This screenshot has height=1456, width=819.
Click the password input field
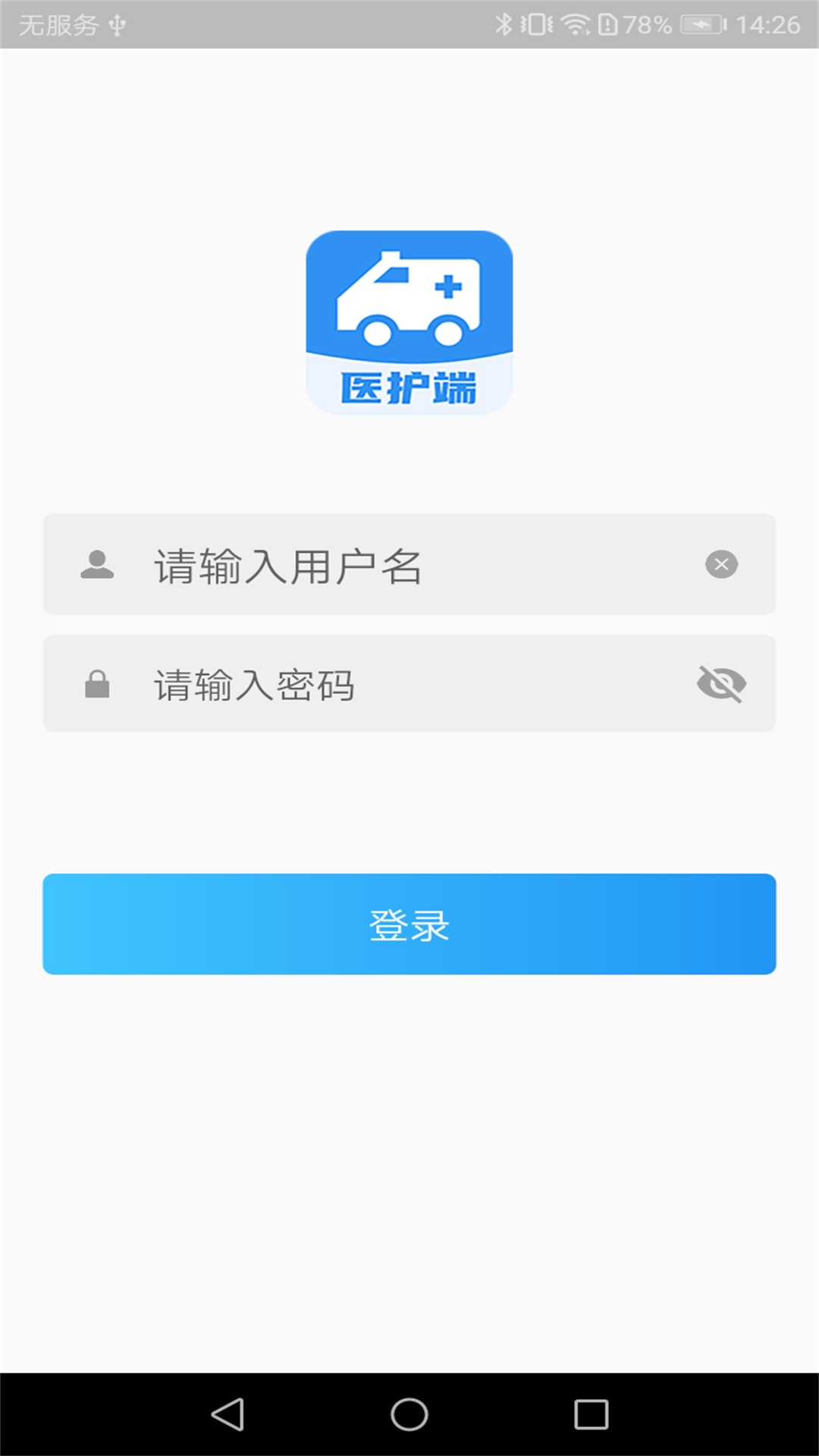pos(379,682)
